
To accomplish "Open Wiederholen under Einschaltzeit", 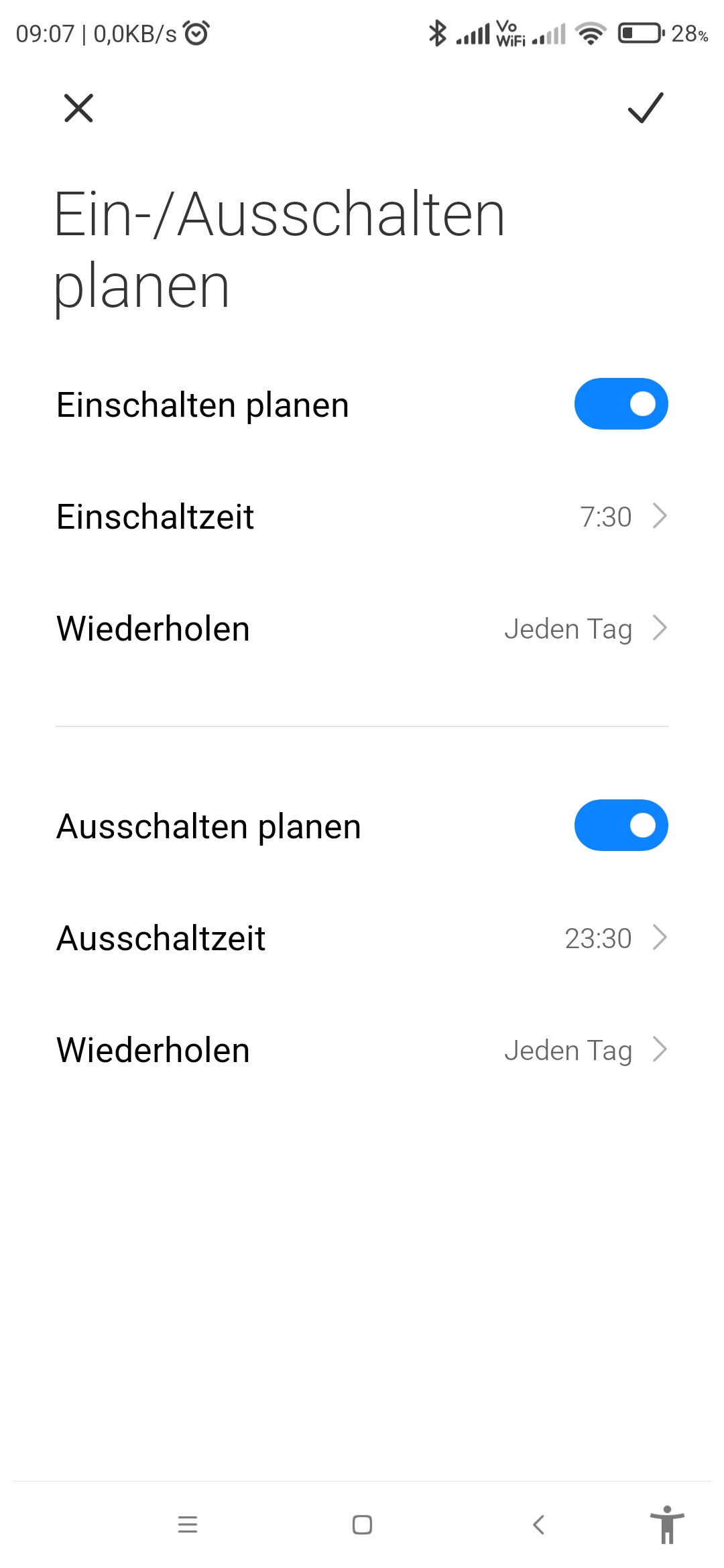I will coord(362,629).
